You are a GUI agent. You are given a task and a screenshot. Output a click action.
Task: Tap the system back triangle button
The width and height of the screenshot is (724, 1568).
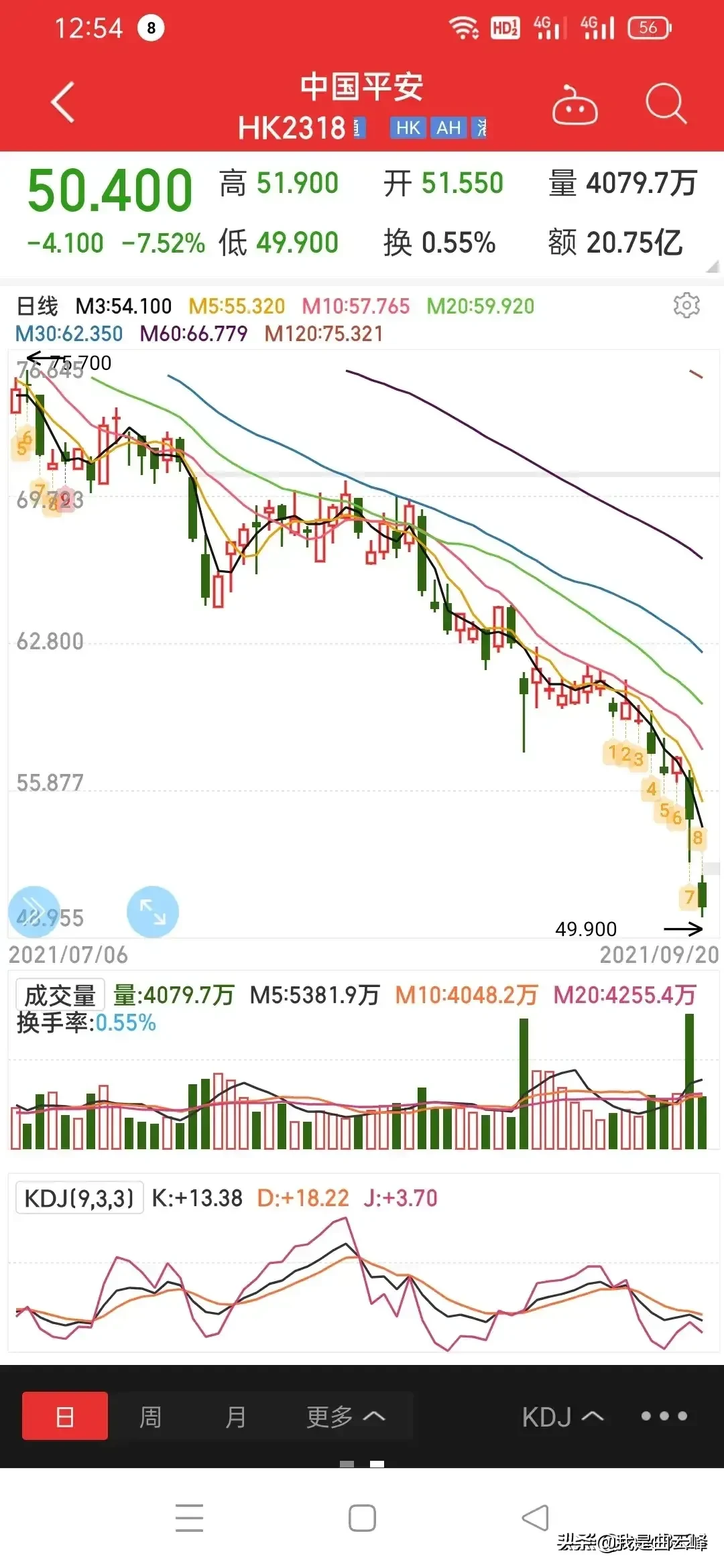tap(535, 1518)
